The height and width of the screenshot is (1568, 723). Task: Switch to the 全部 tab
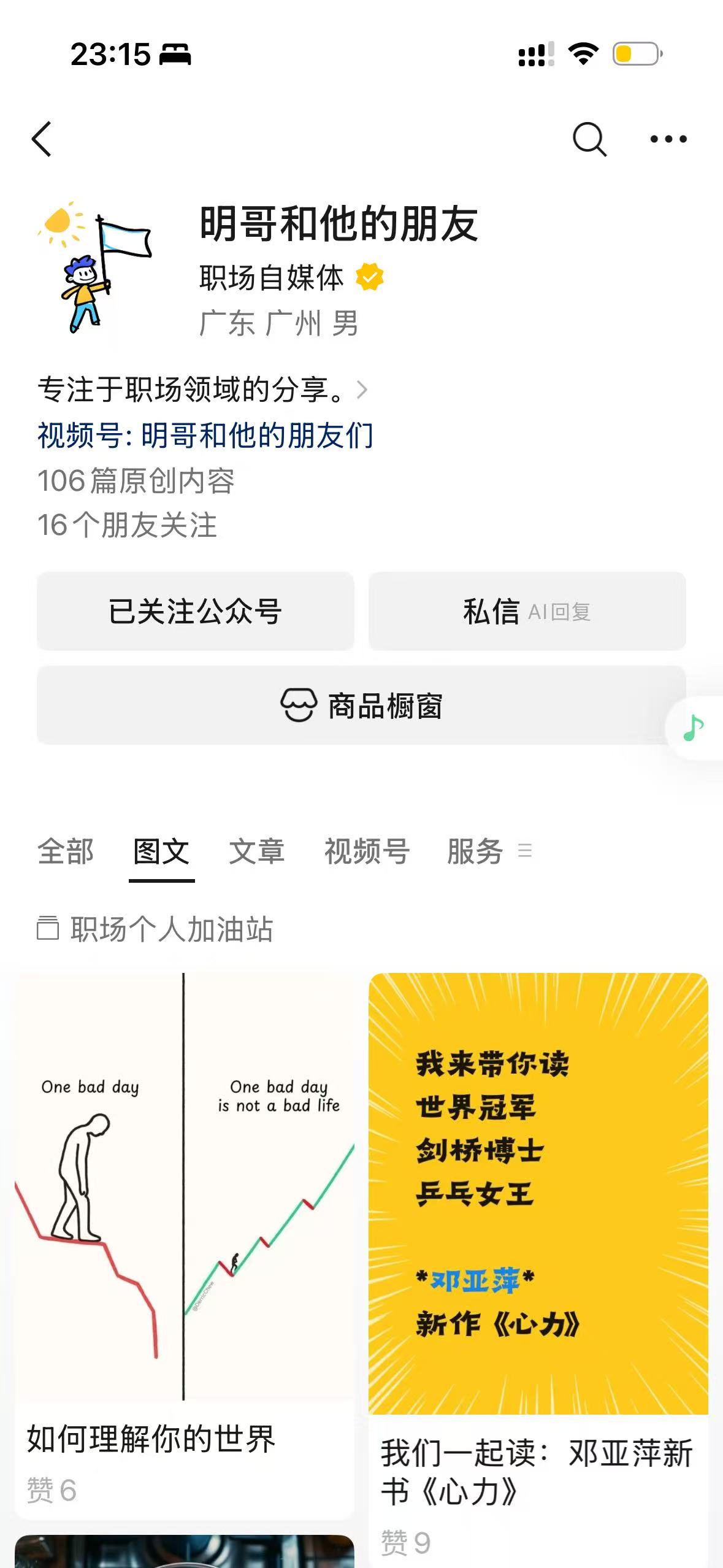pyautogui.click(x=66, y=851)
